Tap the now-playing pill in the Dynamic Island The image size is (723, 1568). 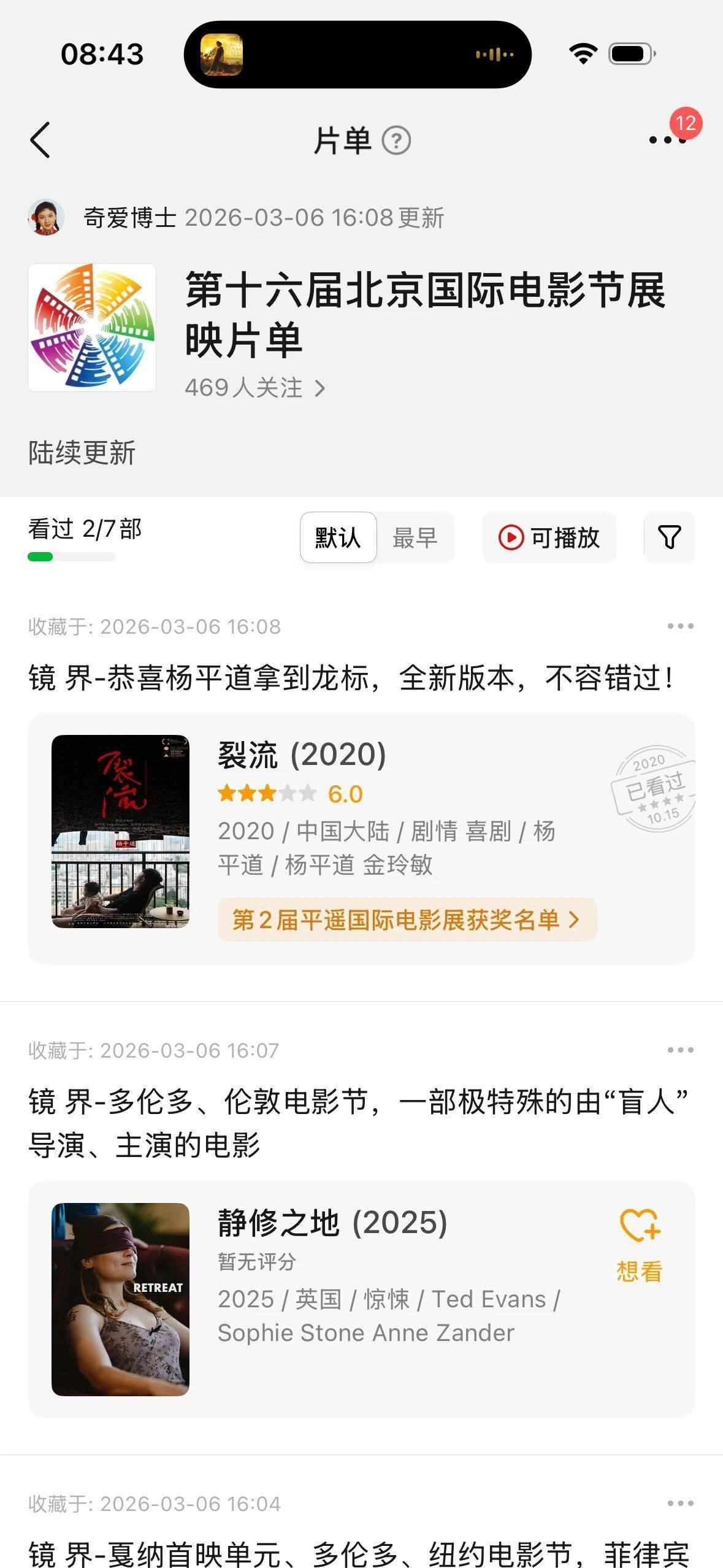click(358, 54)
